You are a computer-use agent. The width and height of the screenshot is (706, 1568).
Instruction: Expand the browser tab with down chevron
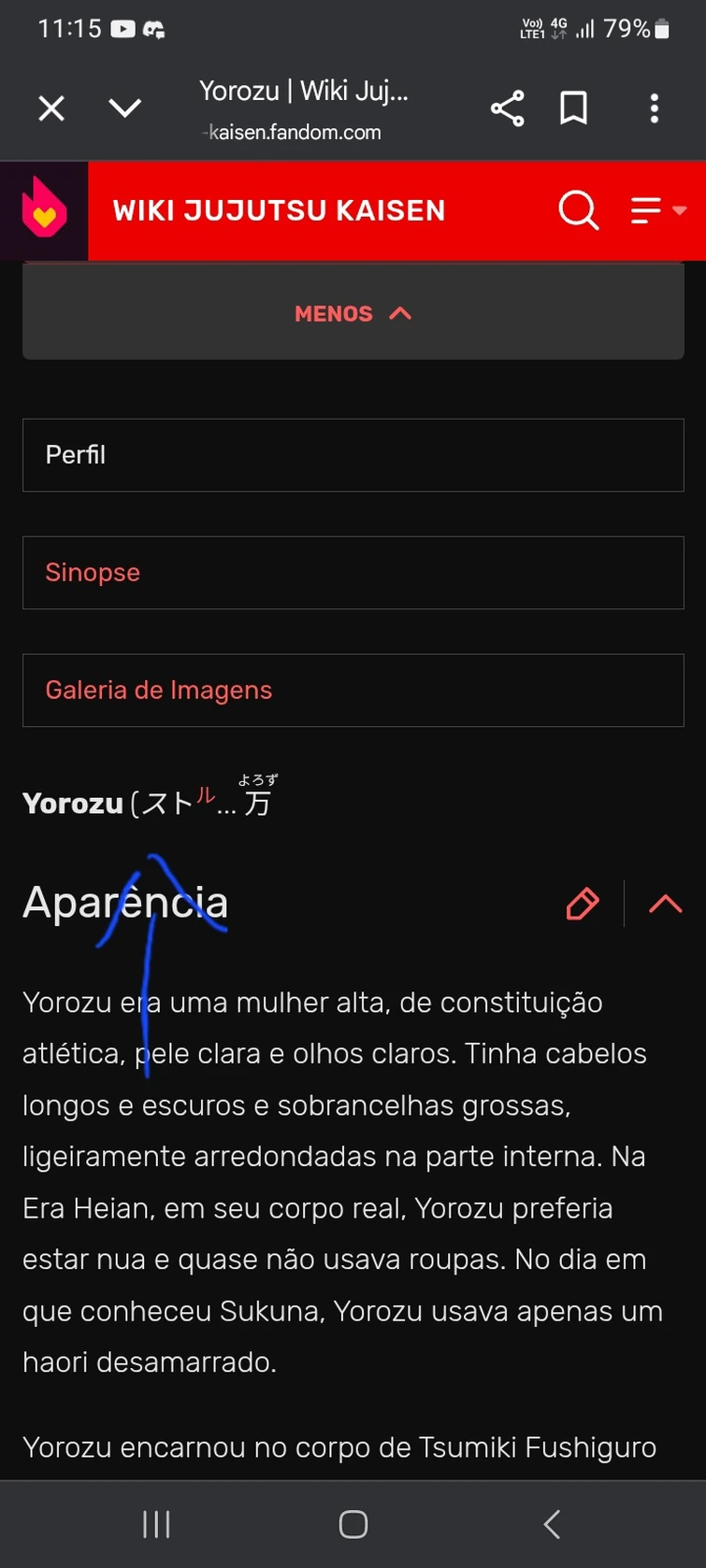124,107
